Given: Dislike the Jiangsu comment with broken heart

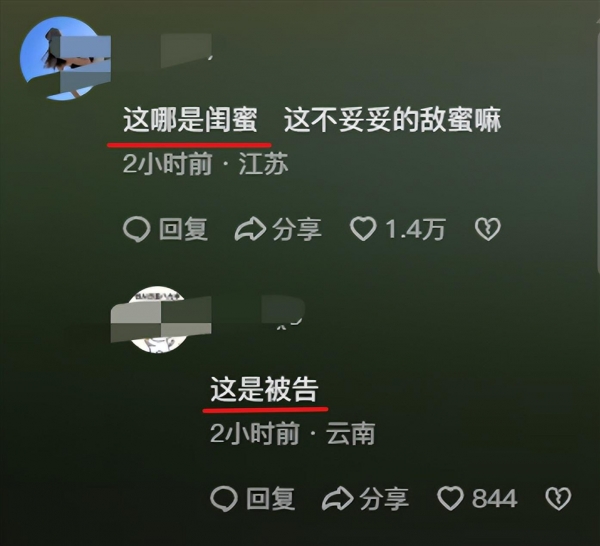Looking at the screenshot, I should (x=486, y=229).
